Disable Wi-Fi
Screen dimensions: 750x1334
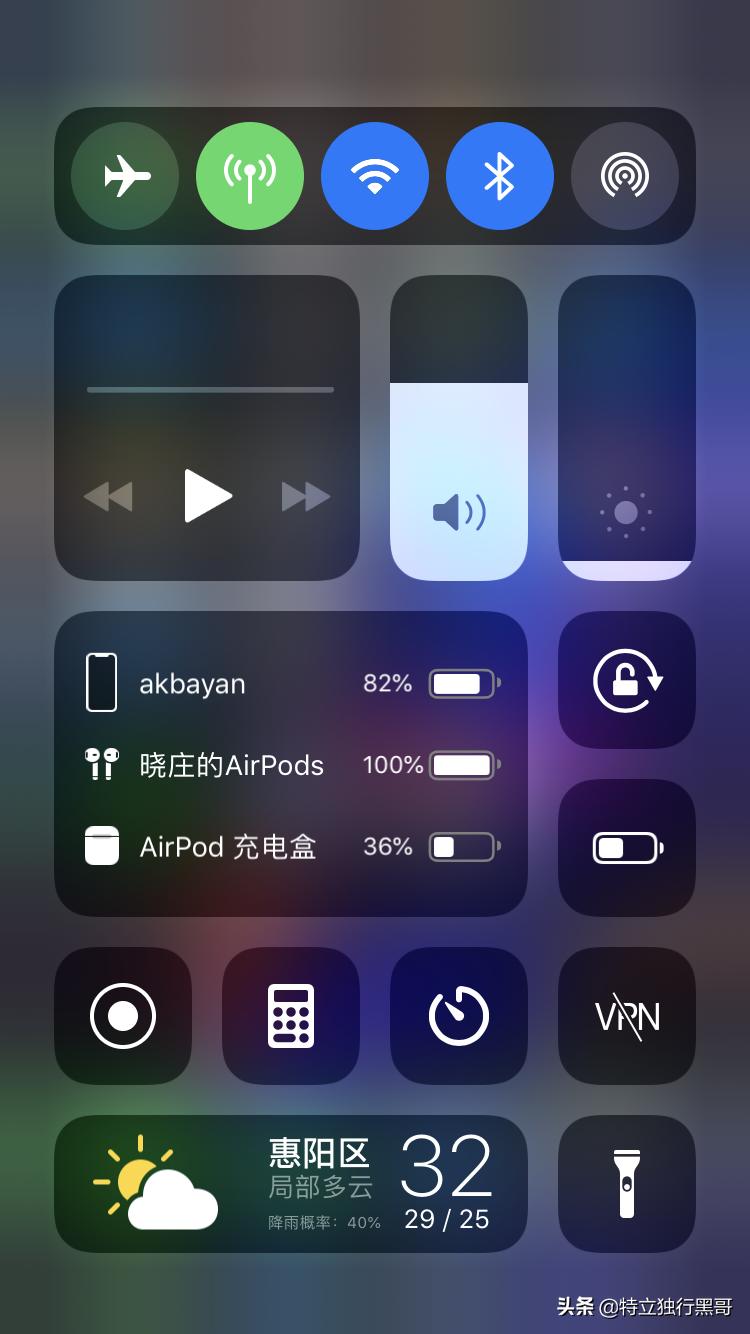coord(375,175)
